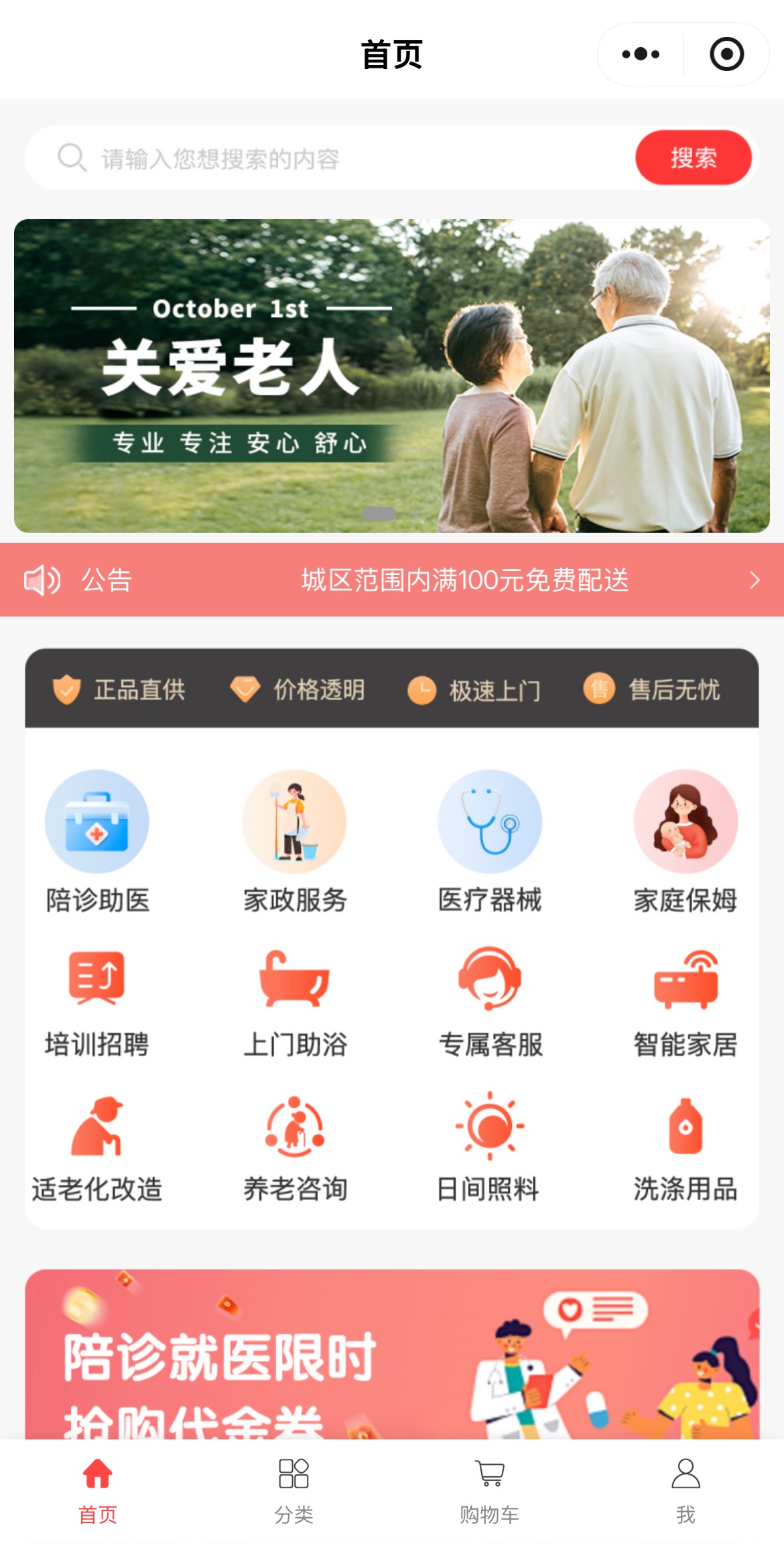Tap the red 搜索 button
Image resolution: width=784 pixels, height=1556 pixels.
693,158
